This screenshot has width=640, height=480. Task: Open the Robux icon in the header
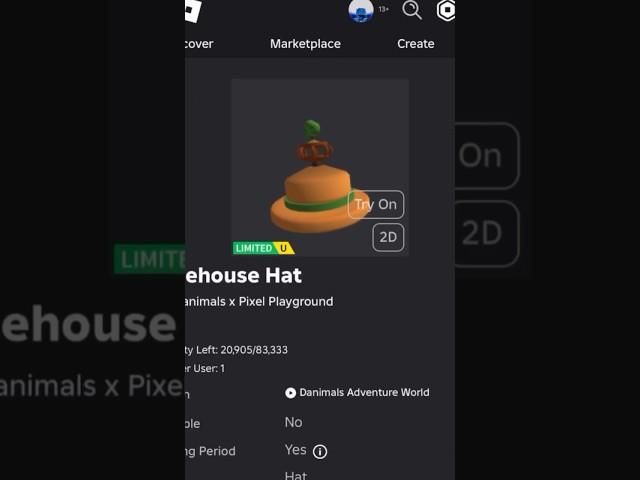pos(446,10)
